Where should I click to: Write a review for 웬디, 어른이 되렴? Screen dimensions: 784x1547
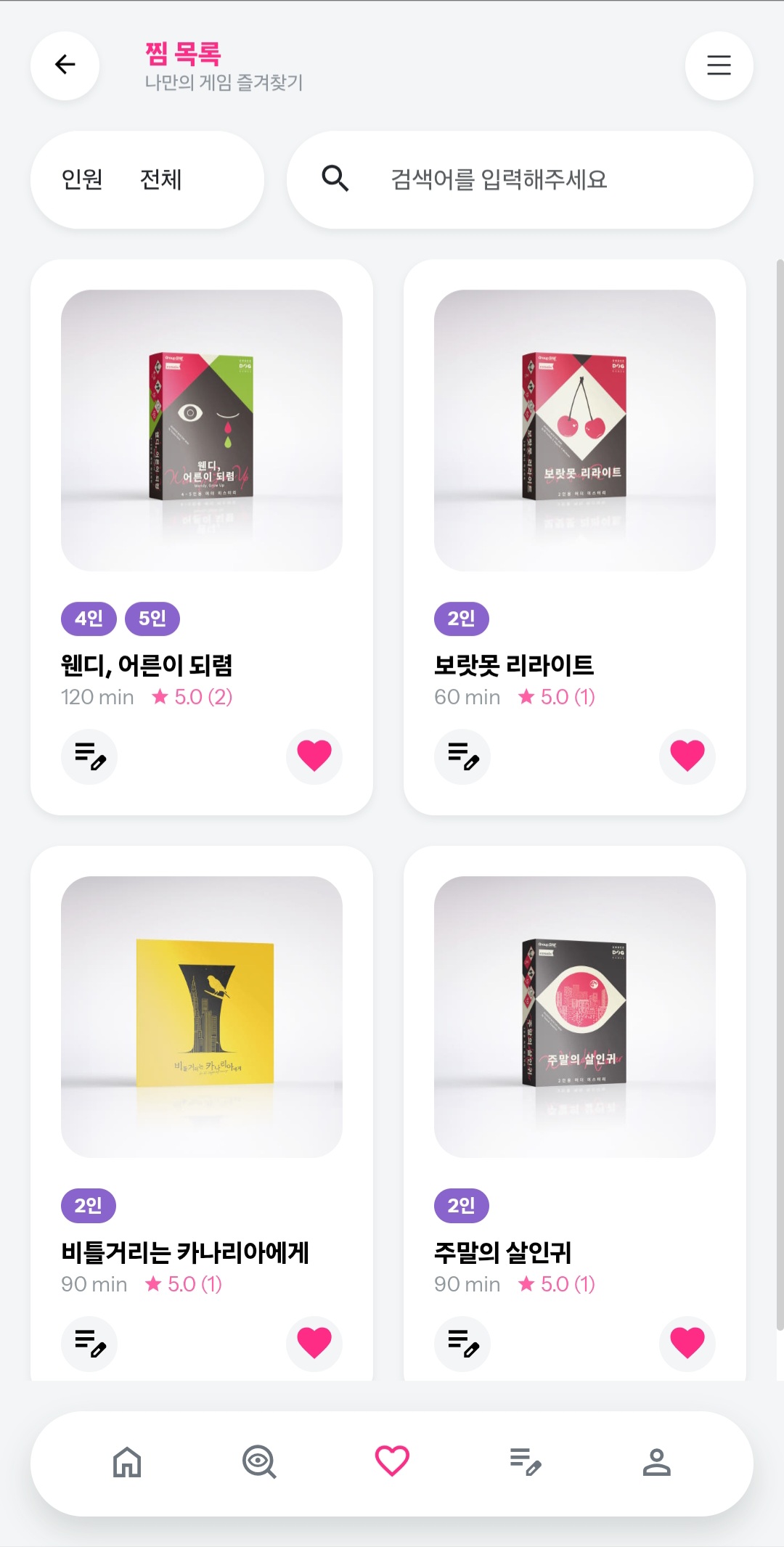pos(89,756)
